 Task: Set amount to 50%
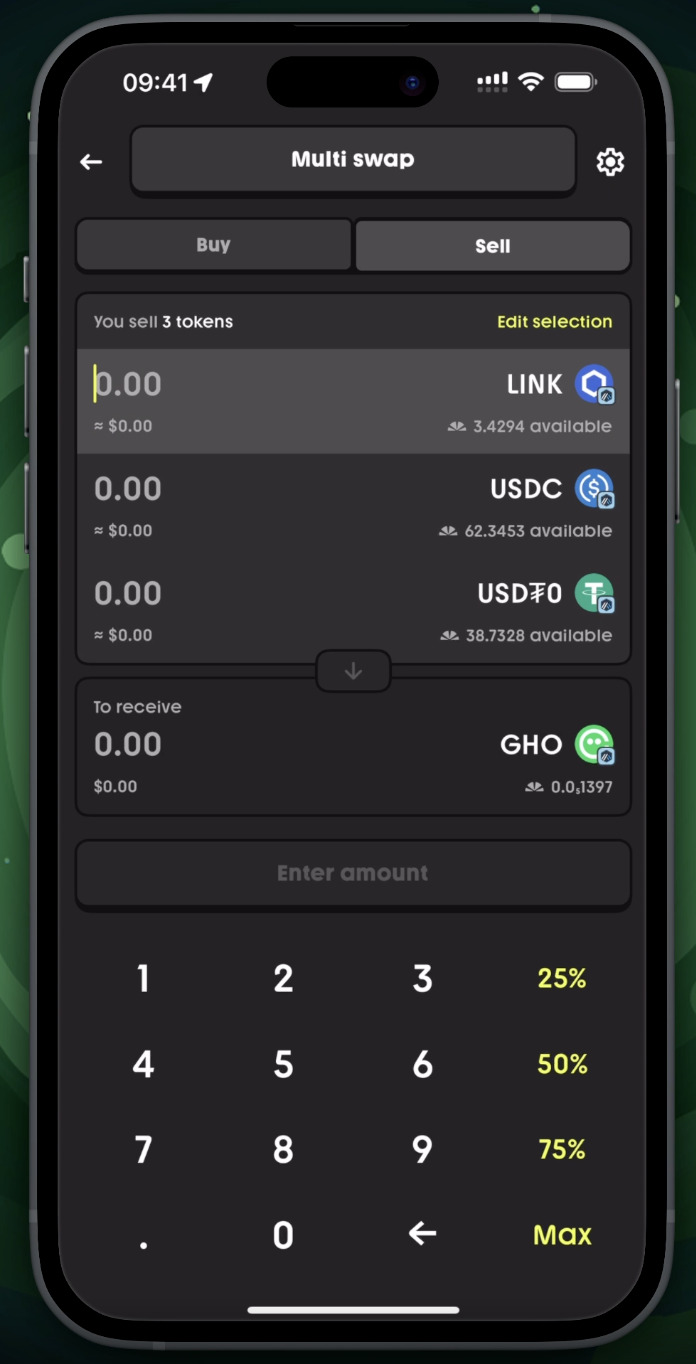pos(562,1064)
